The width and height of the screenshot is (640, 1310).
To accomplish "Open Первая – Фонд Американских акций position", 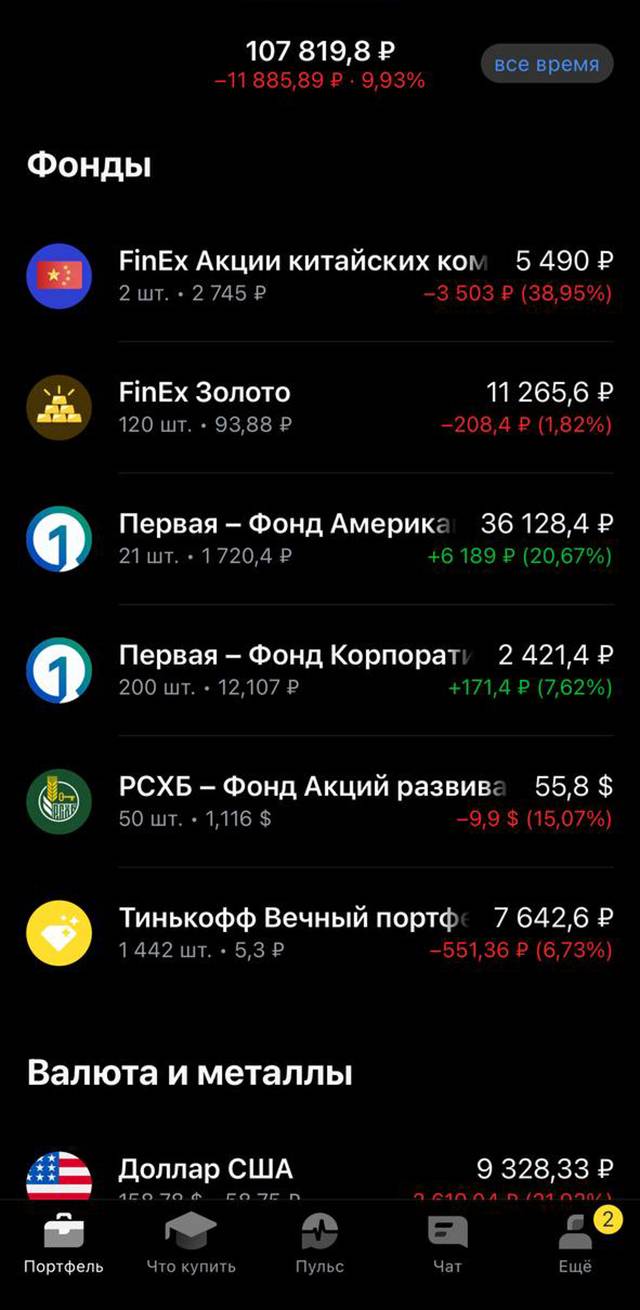I will pyautogui.click(x=320, y=538).
